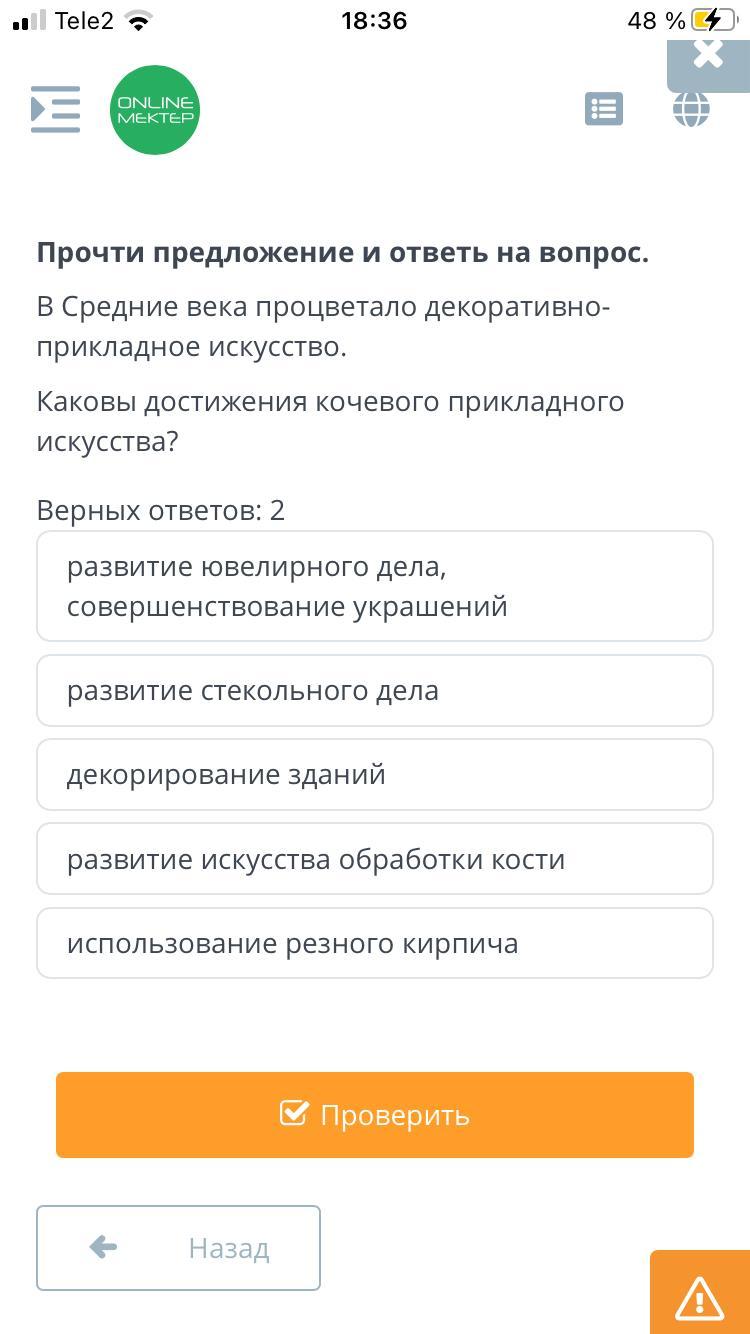Tap the Проверить button
Screen dimensions: 750x1334
(375, 1115)
